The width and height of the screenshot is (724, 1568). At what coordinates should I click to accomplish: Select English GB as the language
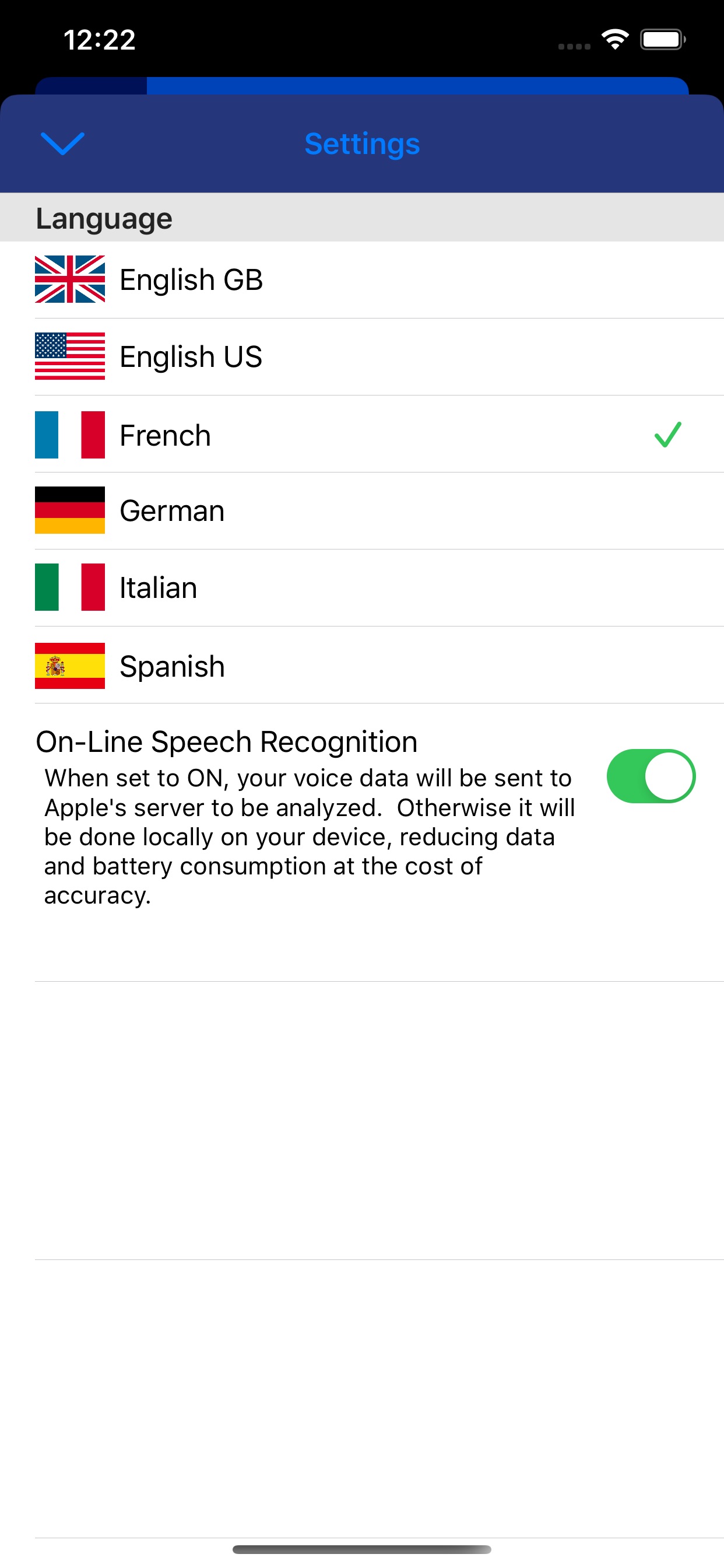362,280
